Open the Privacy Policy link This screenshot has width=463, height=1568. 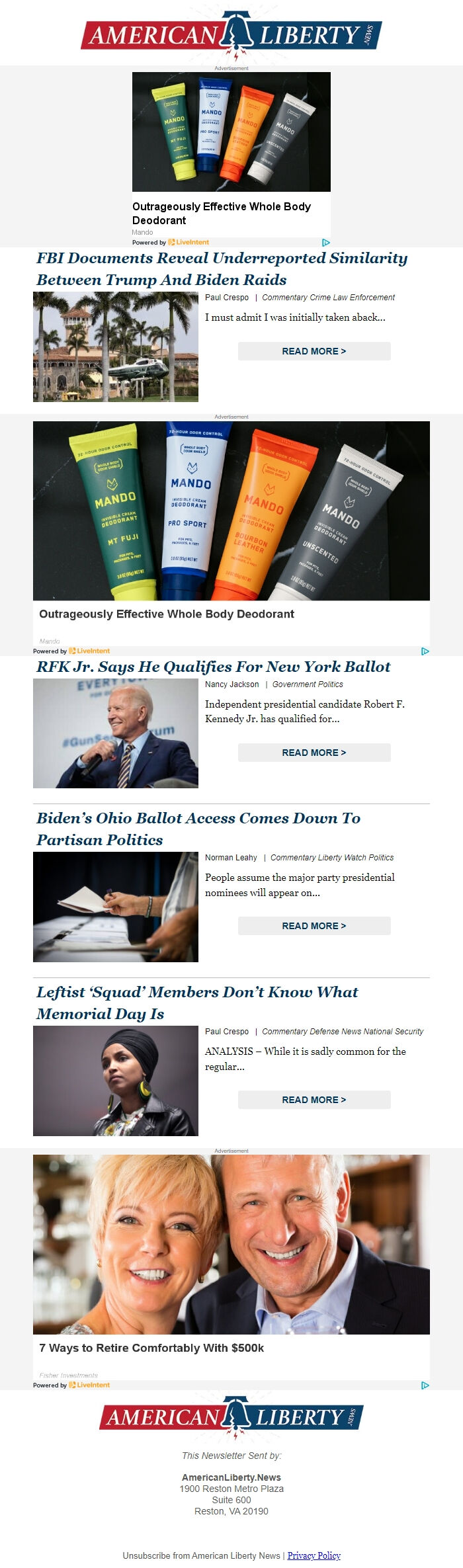click(314, 1555)
